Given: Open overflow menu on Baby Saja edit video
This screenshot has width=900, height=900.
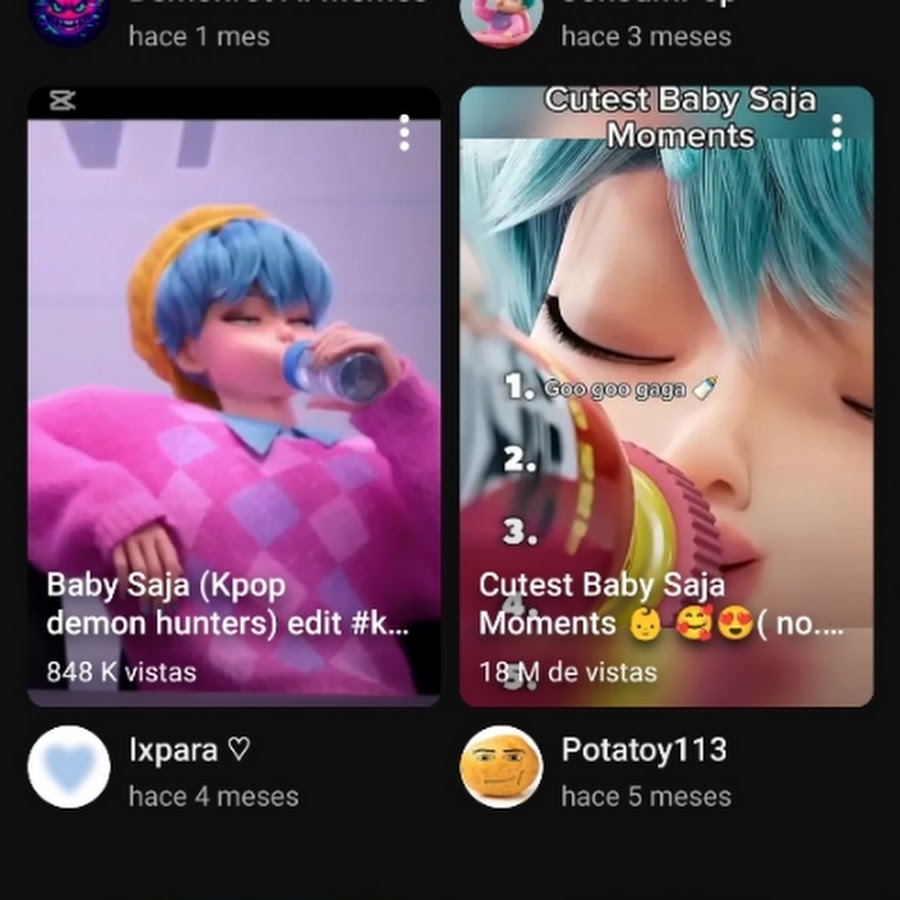Looking at the screenshot, I should tap(404, 133).
